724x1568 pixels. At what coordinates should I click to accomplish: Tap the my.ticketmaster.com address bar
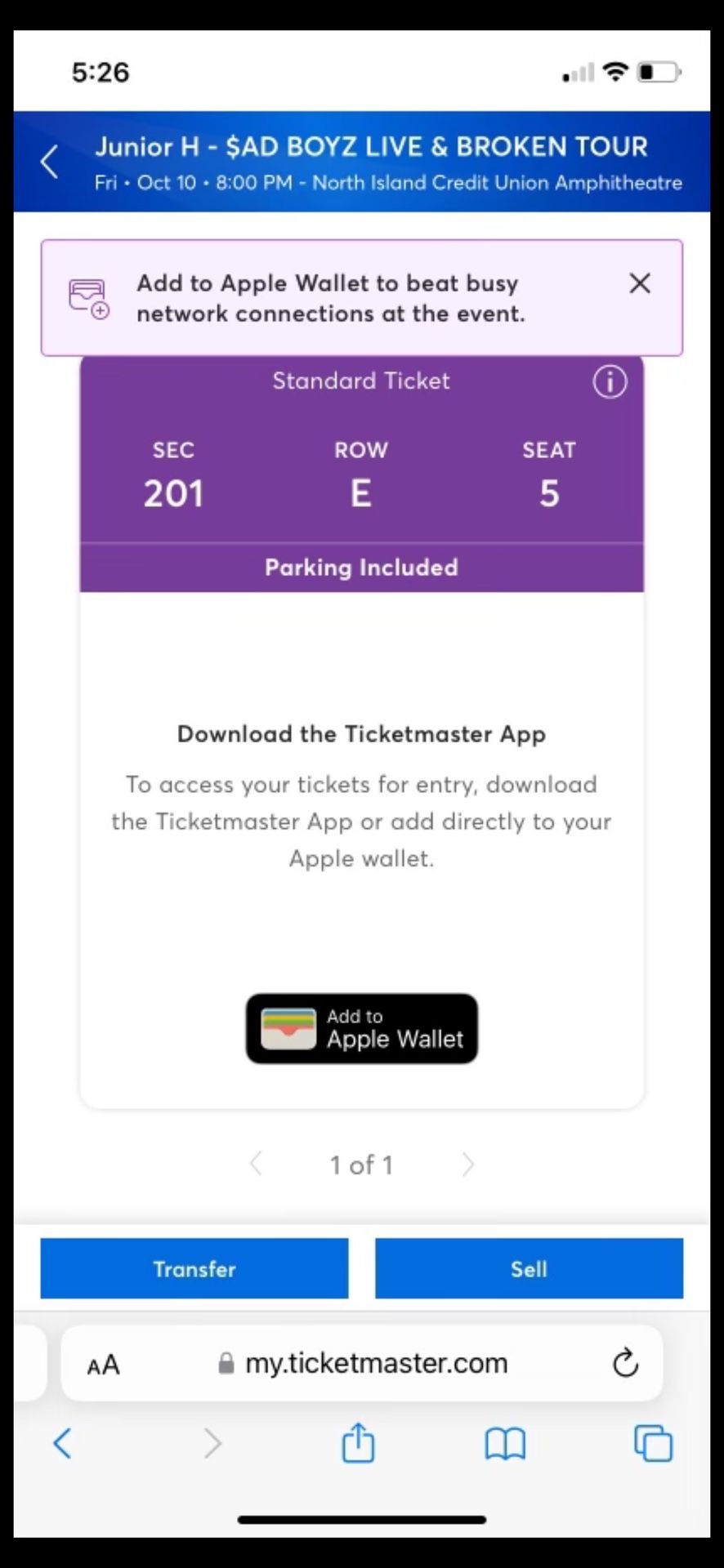coord(362,1363)
